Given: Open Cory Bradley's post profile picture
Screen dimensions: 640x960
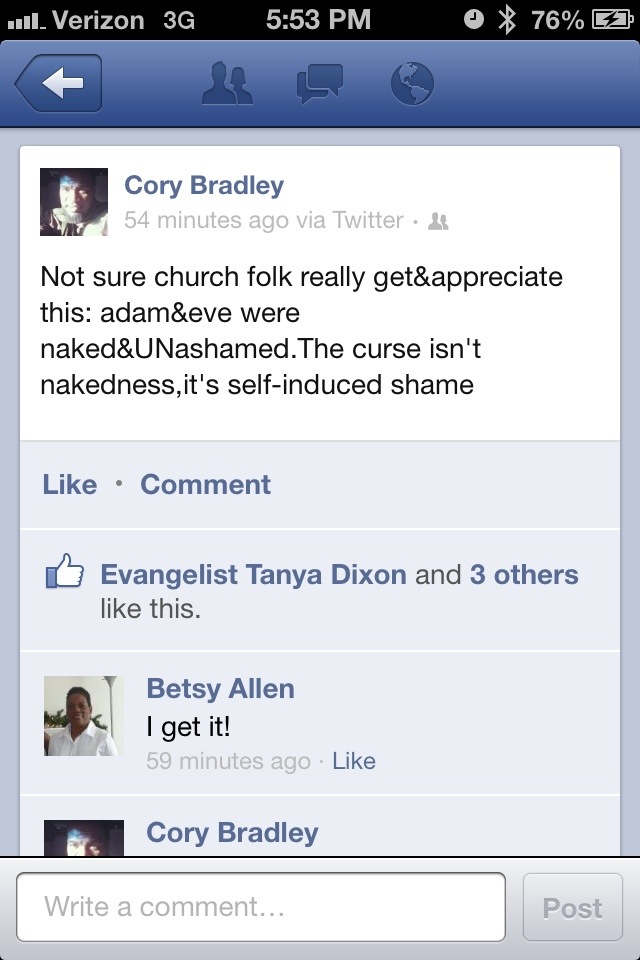Looking at the screenshot, I should pos(74,202).
